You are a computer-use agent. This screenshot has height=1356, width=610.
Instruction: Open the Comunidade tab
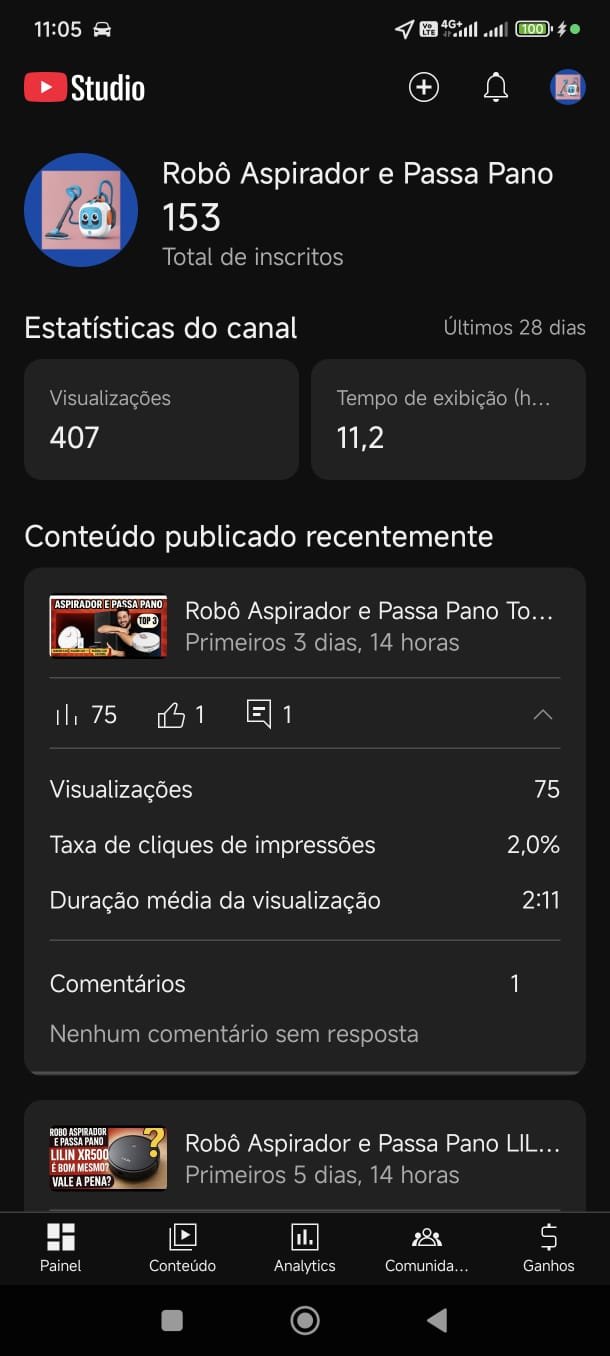(x=427, y=1248)
